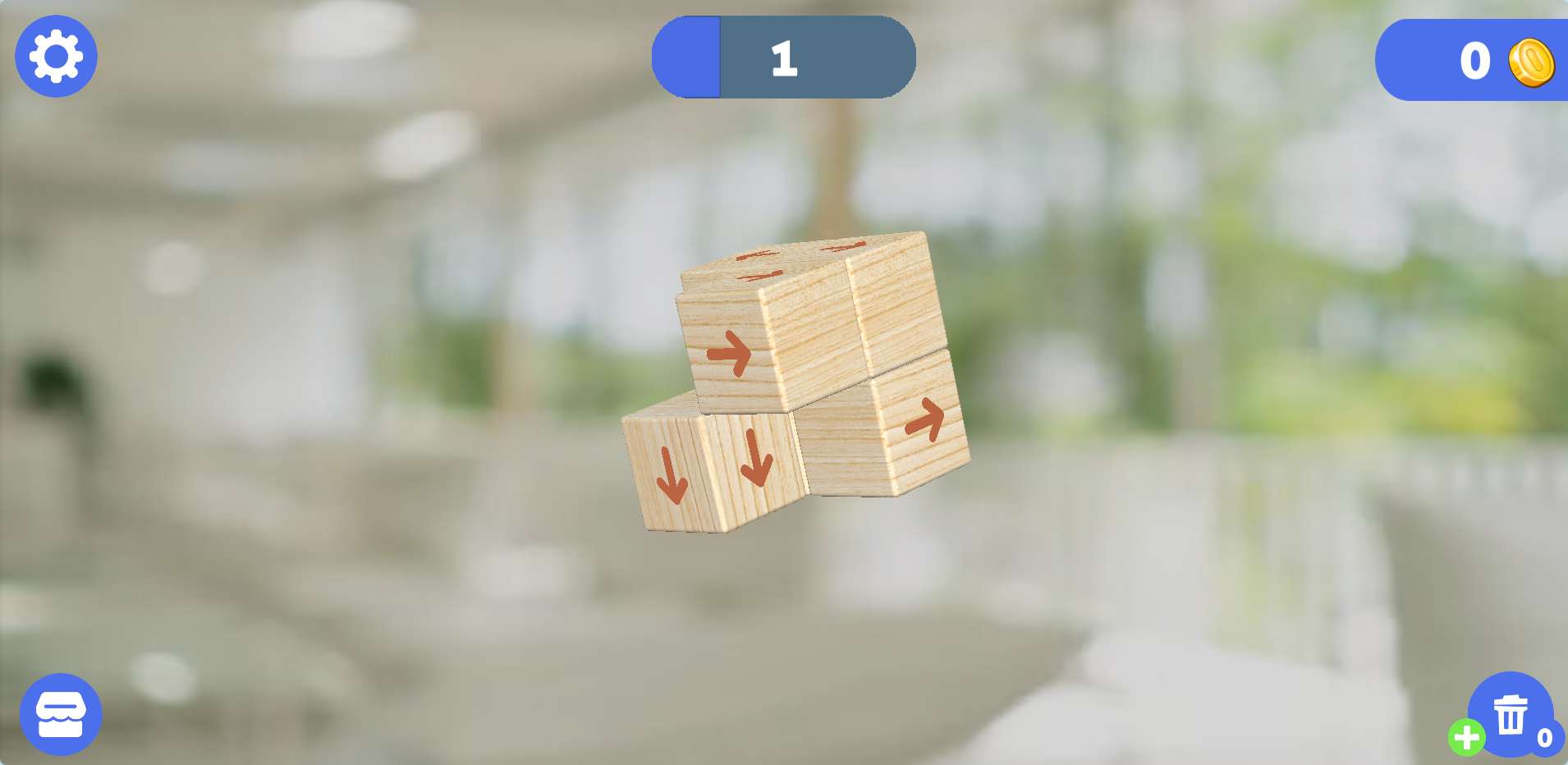Screen dimensions: 1568x765
Task: Open the shop icon
Action: pyautogui.click(x=61, y=714)
